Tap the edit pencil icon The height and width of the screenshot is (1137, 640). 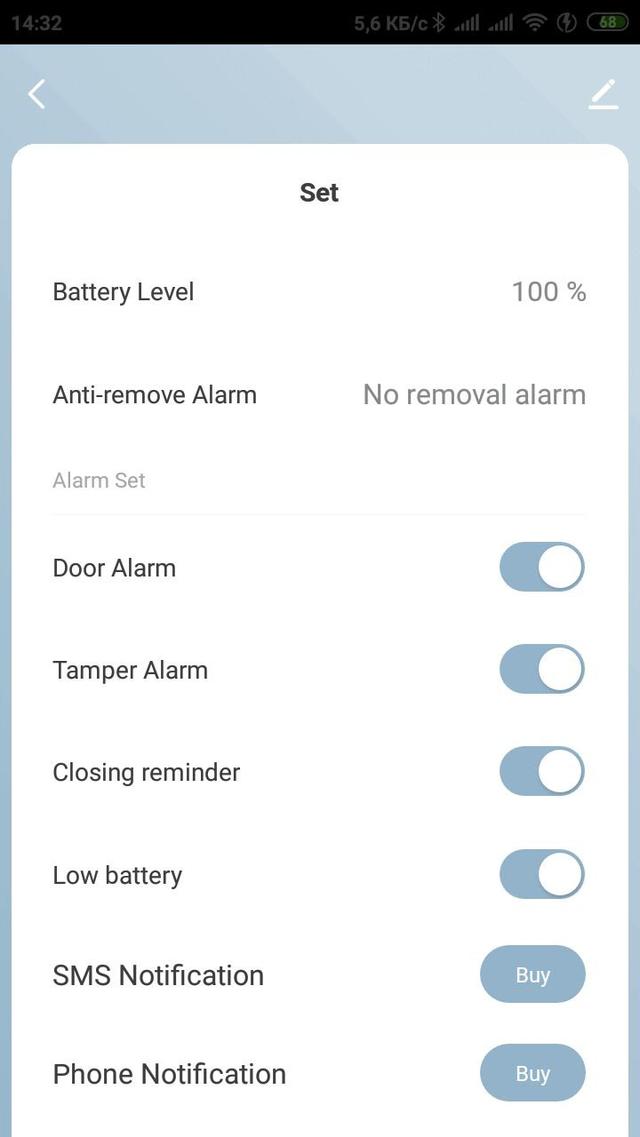[x=602, y=94]
